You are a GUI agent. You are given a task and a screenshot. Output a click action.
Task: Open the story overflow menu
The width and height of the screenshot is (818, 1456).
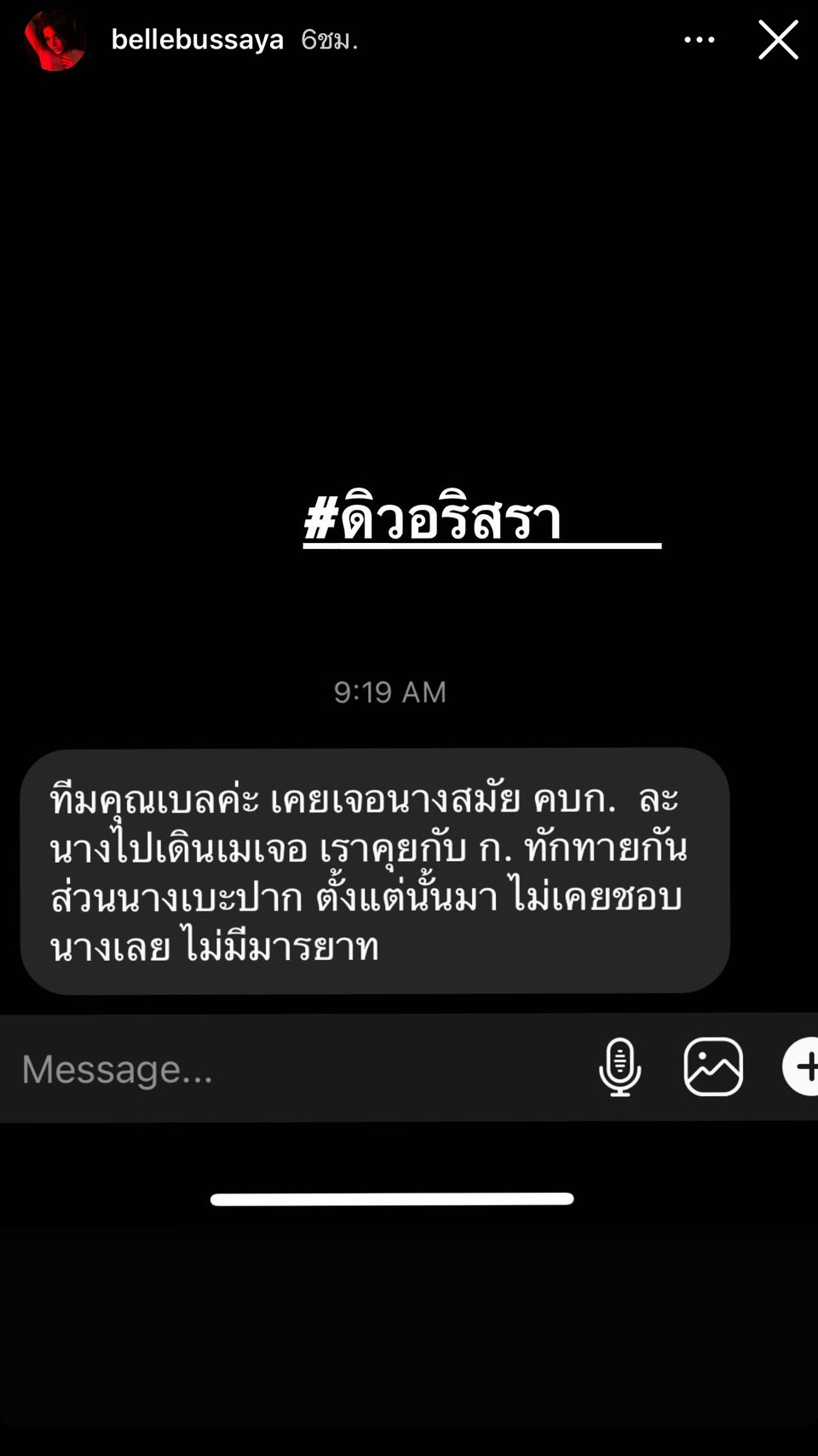(x=700, y=40)
